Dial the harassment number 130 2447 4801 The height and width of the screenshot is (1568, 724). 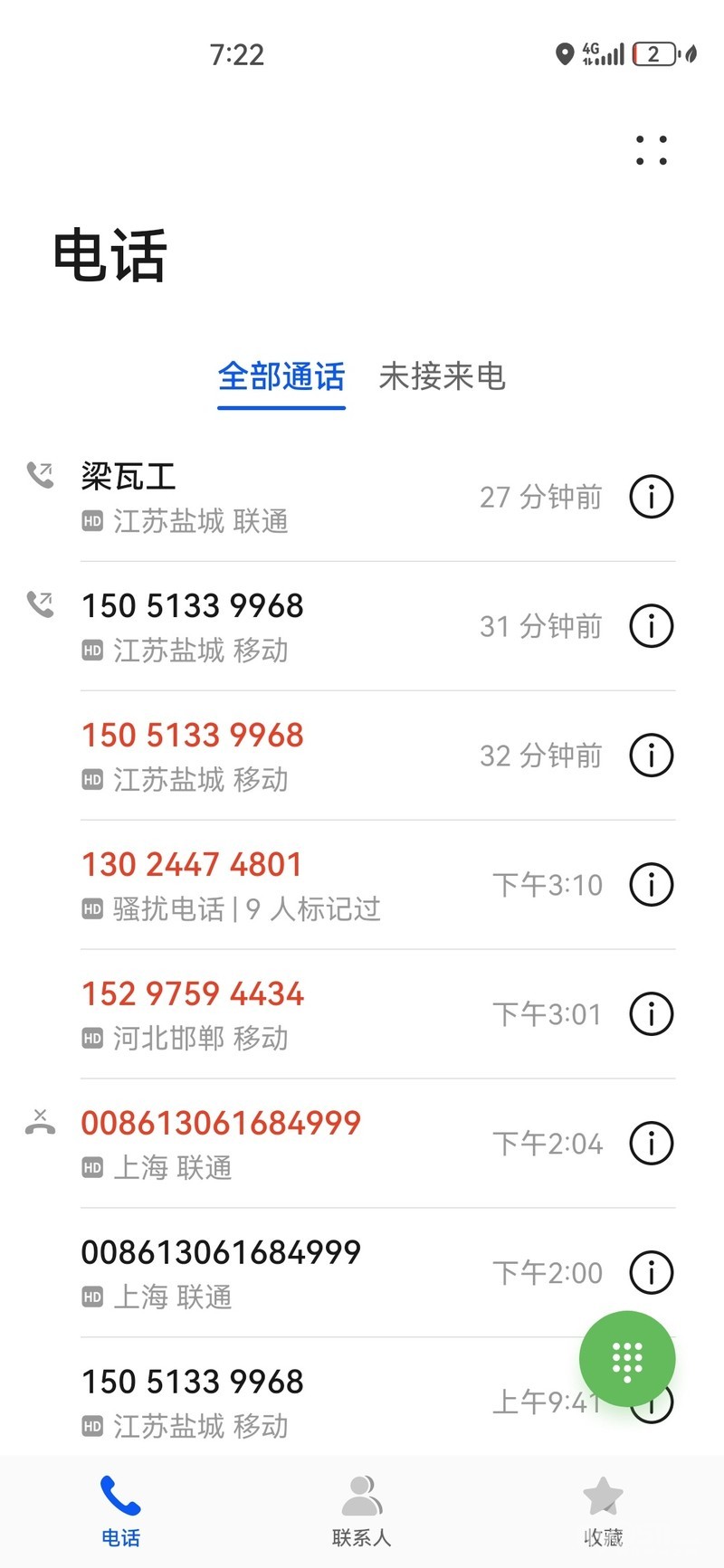tap(271, 884)
